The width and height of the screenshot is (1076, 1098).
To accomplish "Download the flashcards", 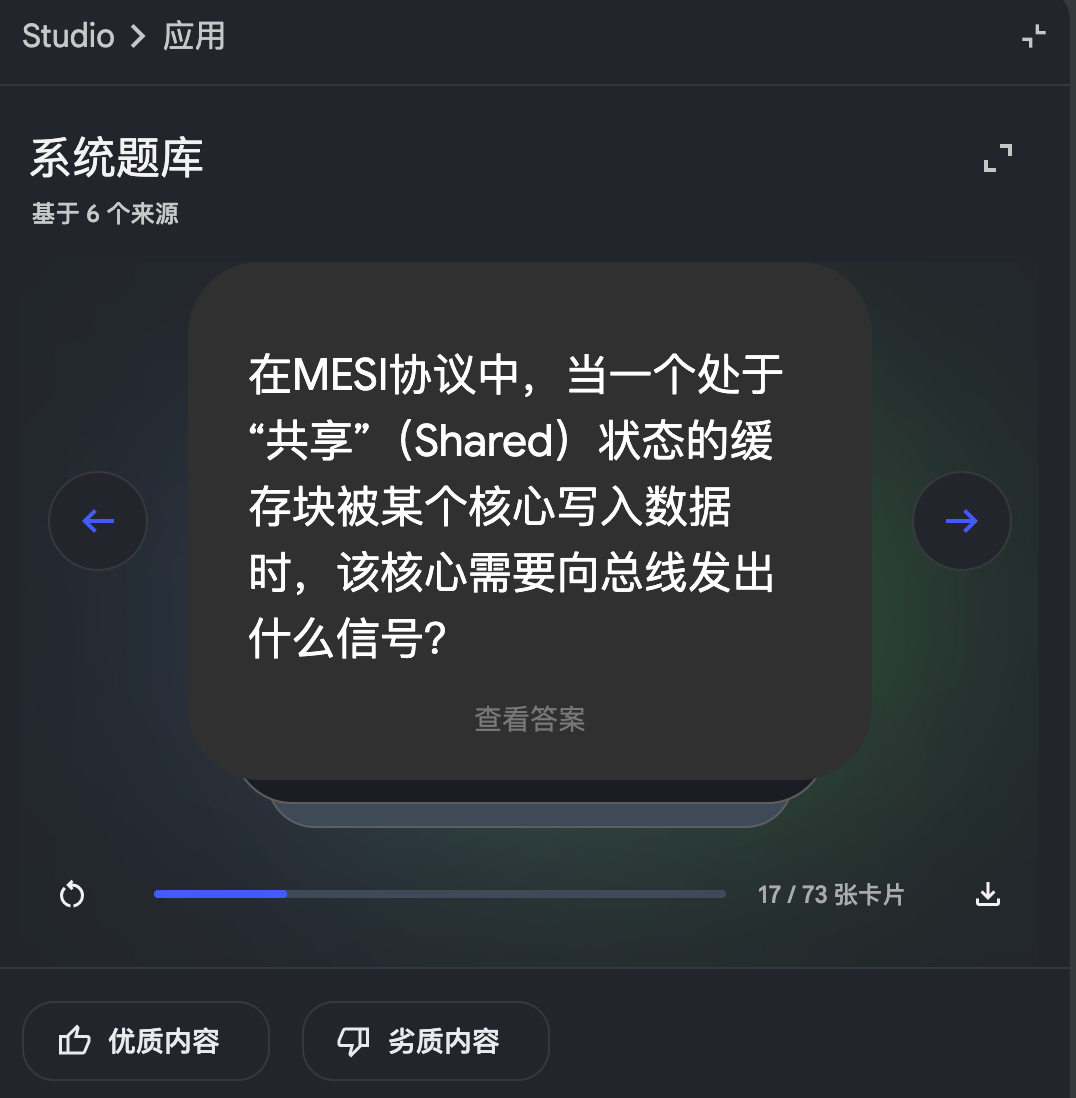I will [x=987, y=894].
